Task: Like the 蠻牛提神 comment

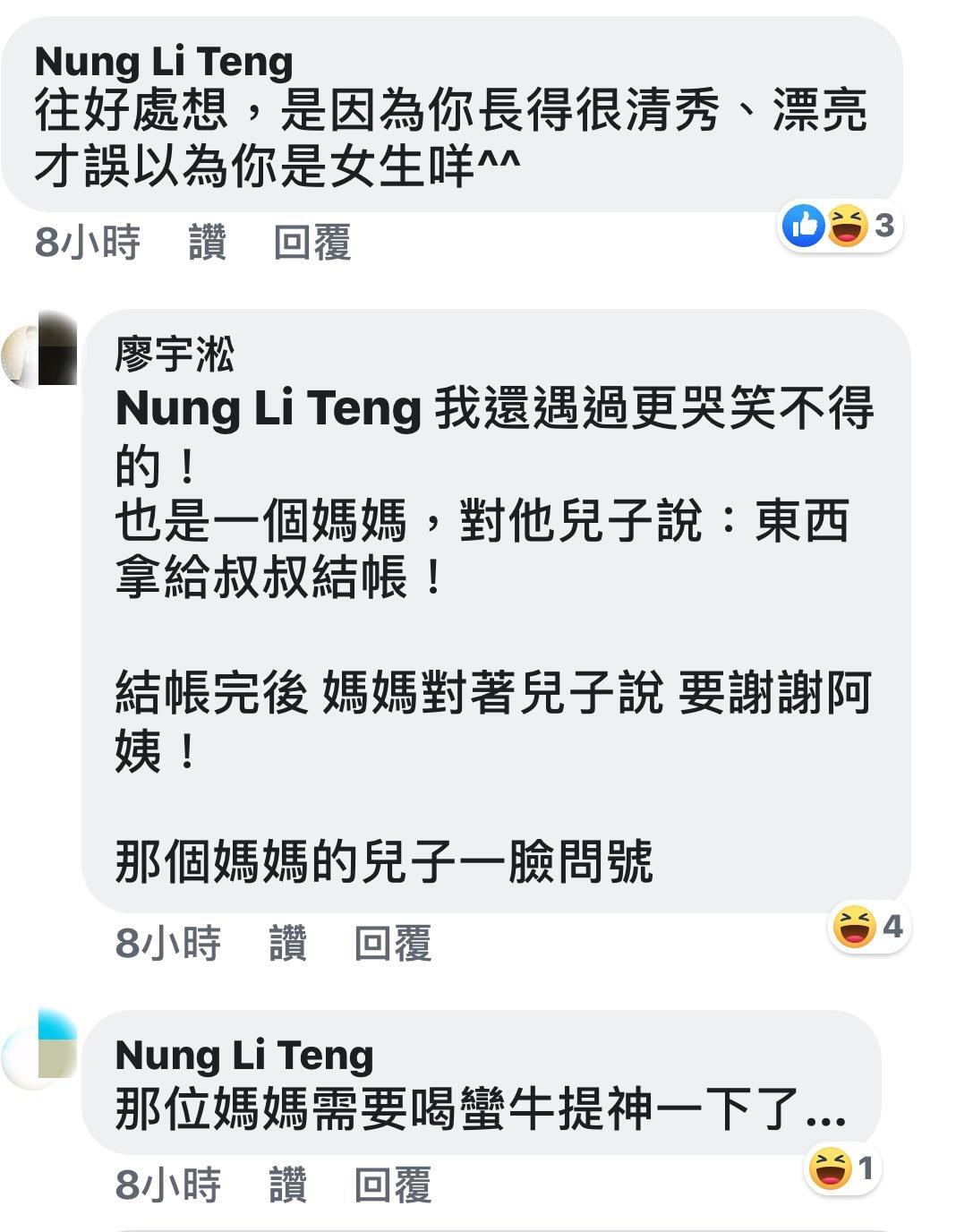Action: click(287, 1184)
